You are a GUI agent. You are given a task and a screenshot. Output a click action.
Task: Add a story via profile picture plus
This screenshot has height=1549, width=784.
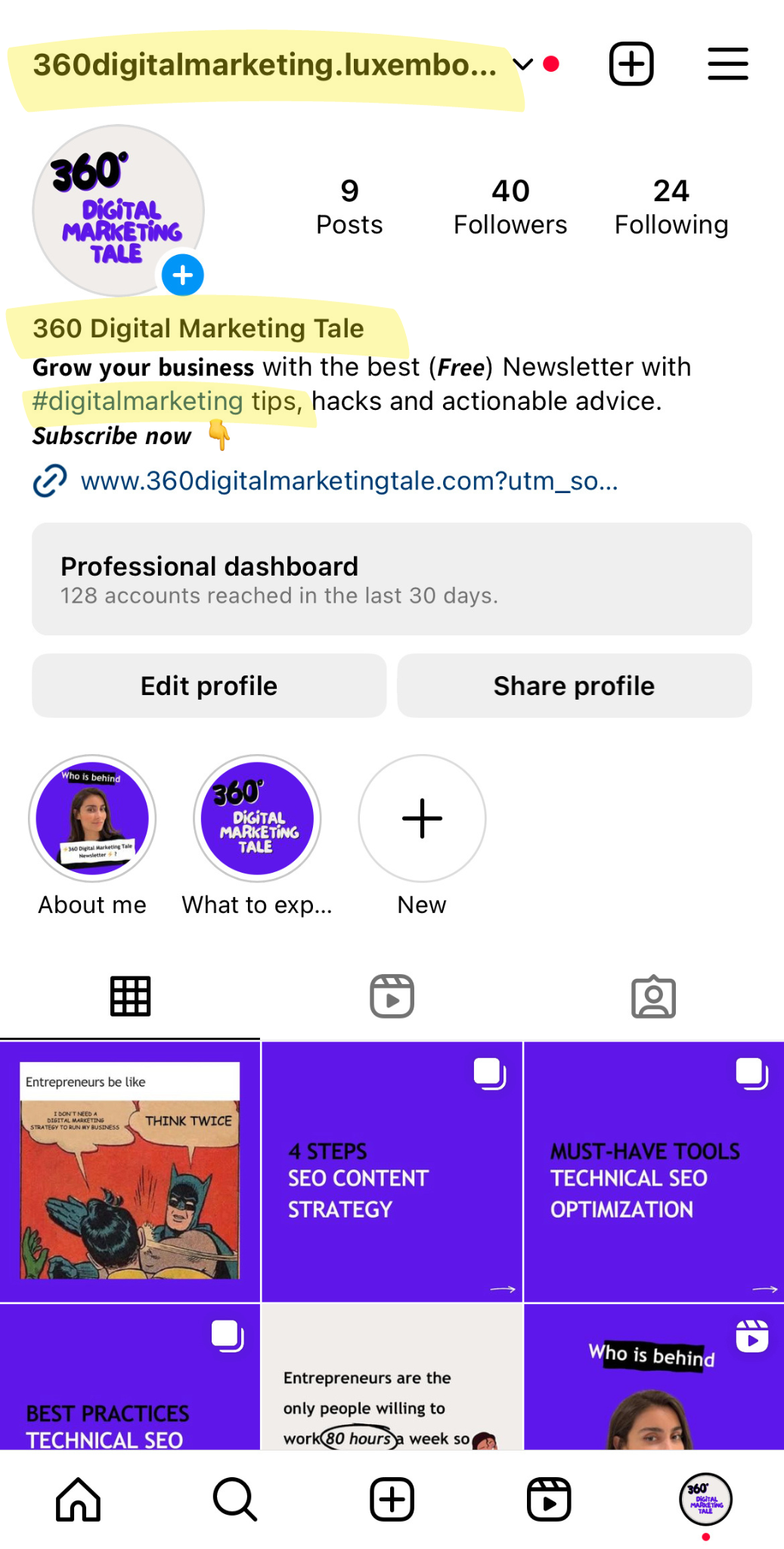[183, 275]
